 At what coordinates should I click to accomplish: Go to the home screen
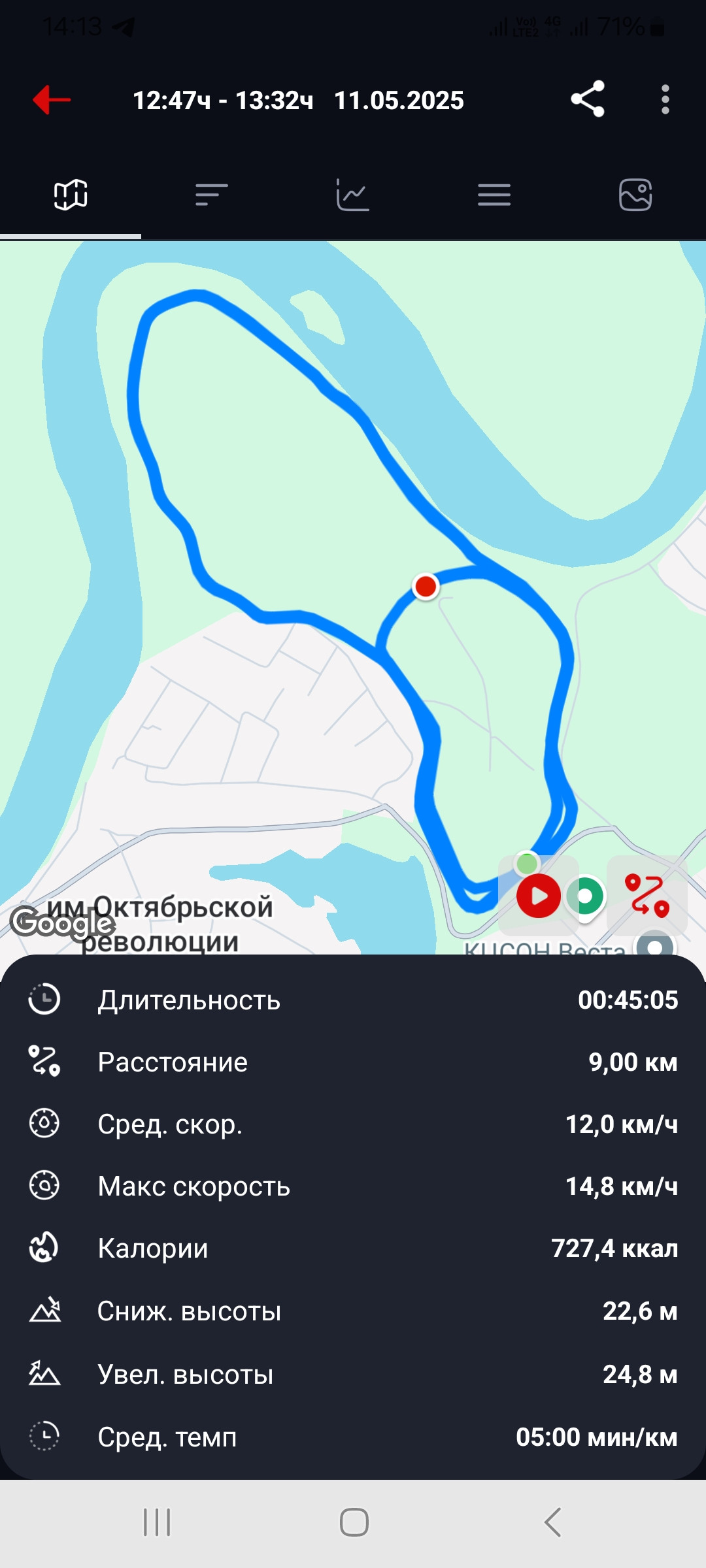354,1522
